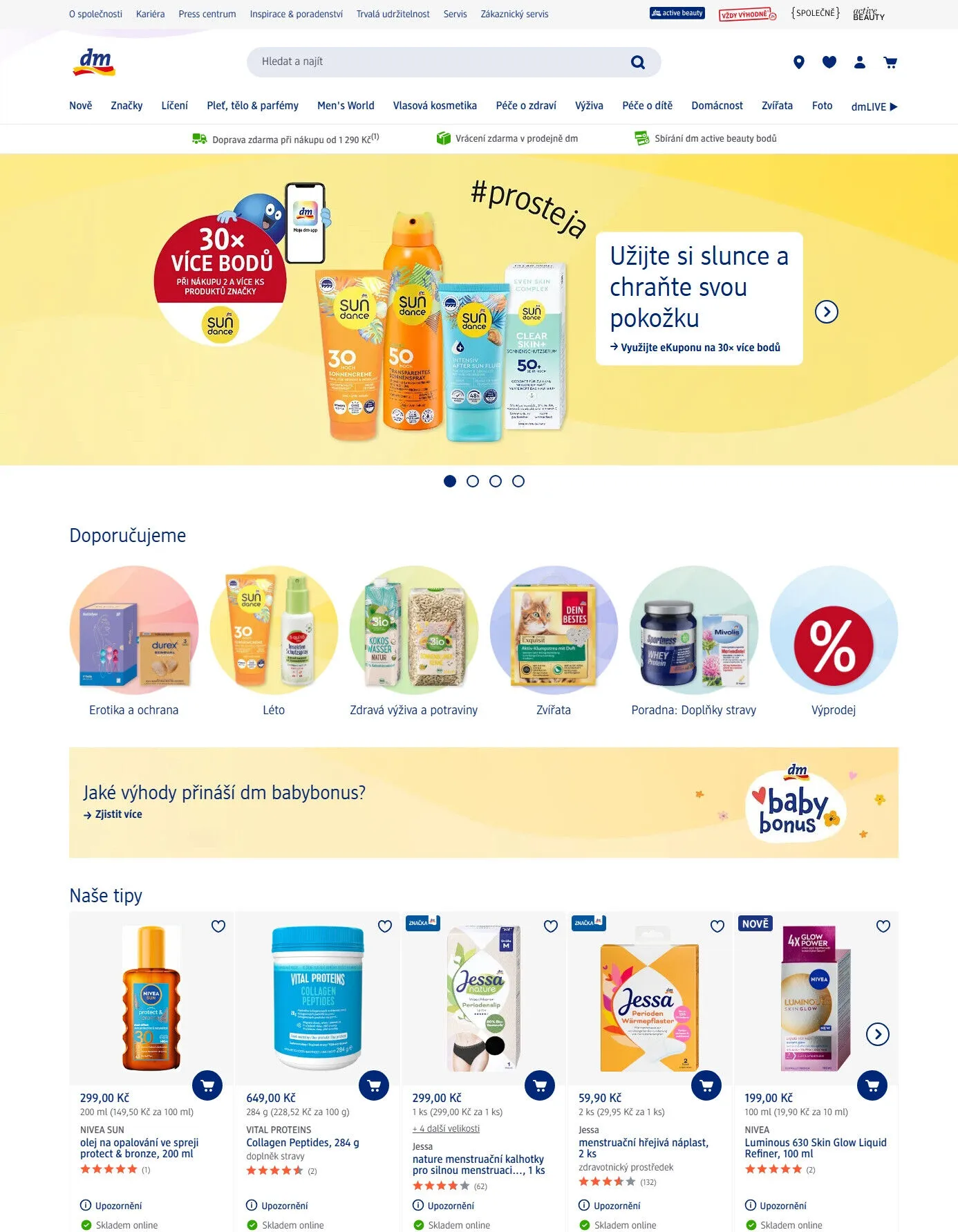Open the search field Hledat a najít
958x1232 pixels.
click(x=442, y=62)
